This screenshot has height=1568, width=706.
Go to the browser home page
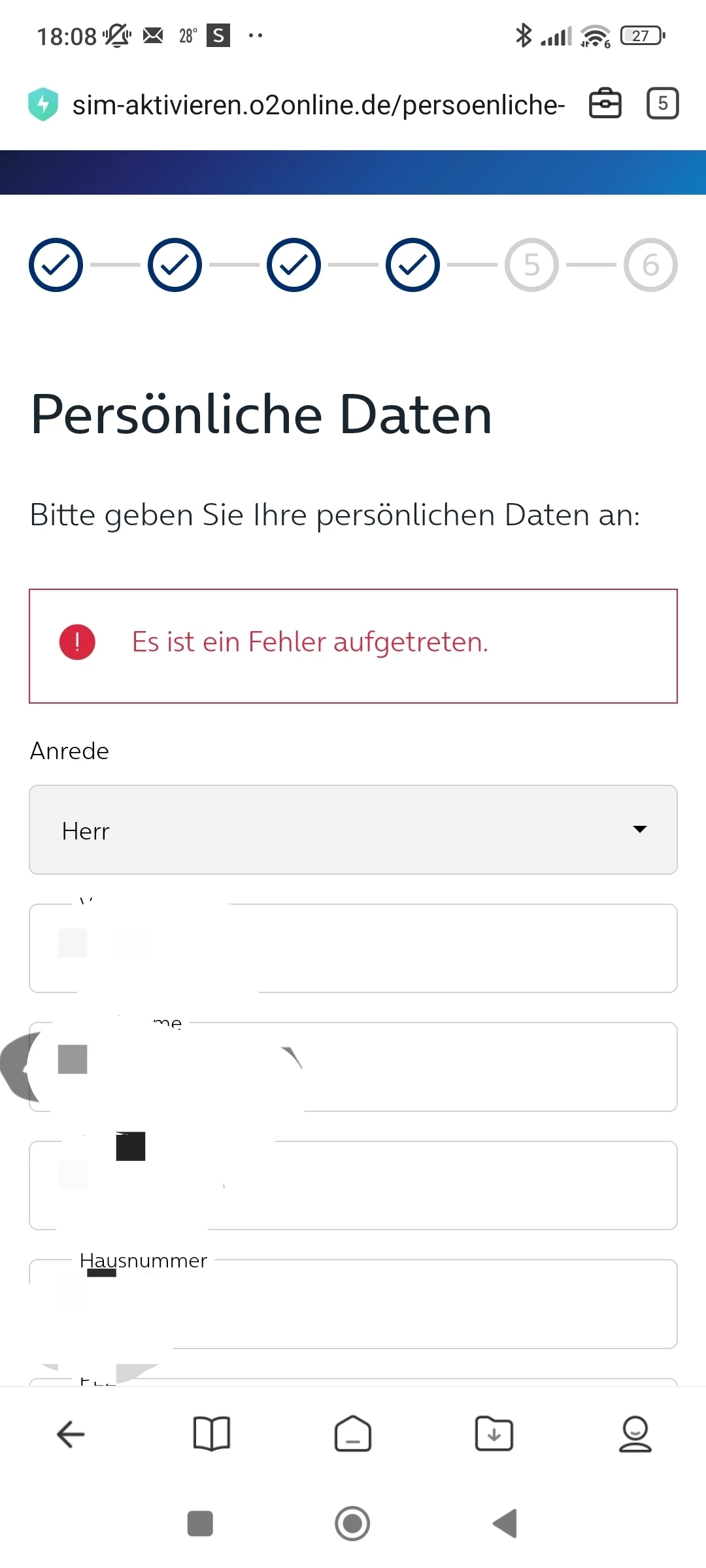tap(353, 1435)
